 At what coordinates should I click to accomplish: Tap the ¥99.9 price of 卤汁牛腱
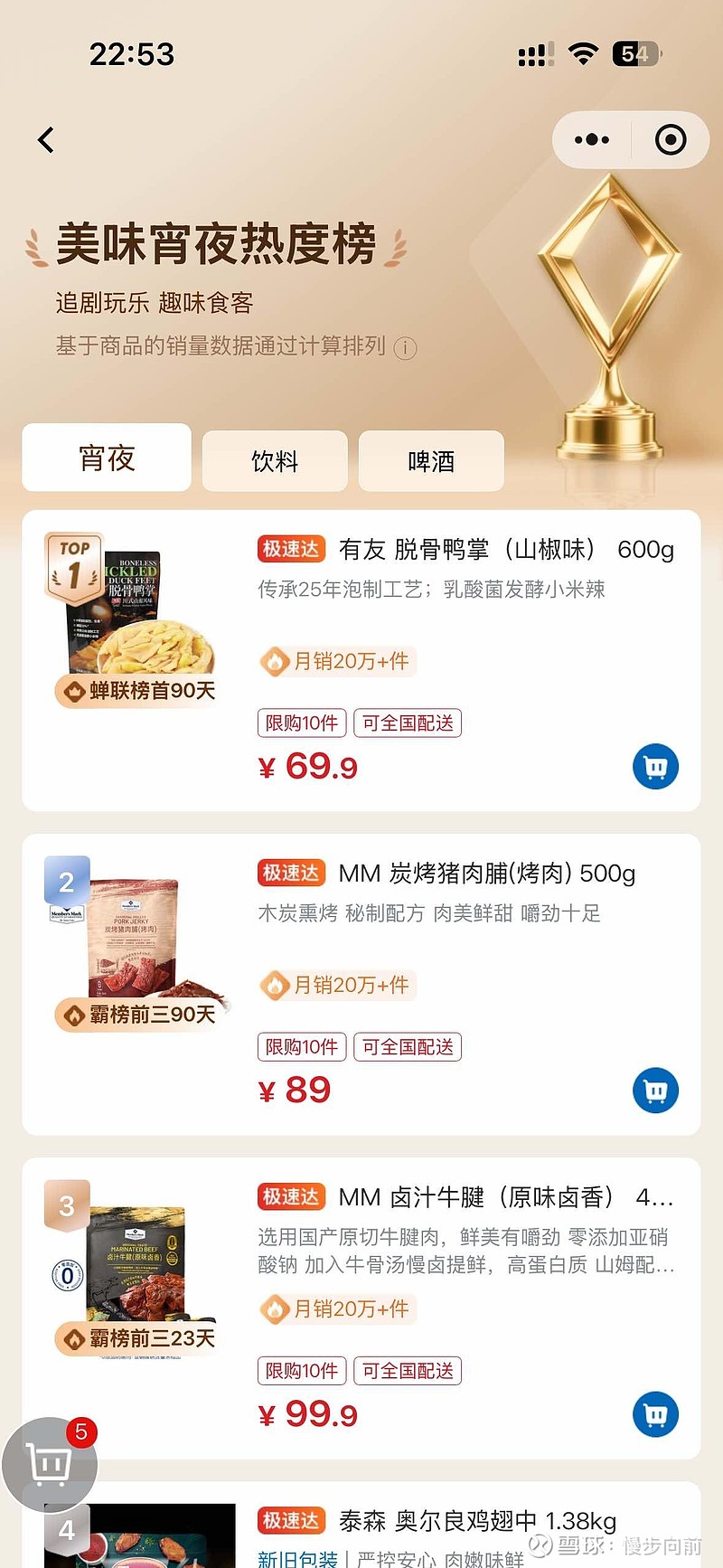310,1413
